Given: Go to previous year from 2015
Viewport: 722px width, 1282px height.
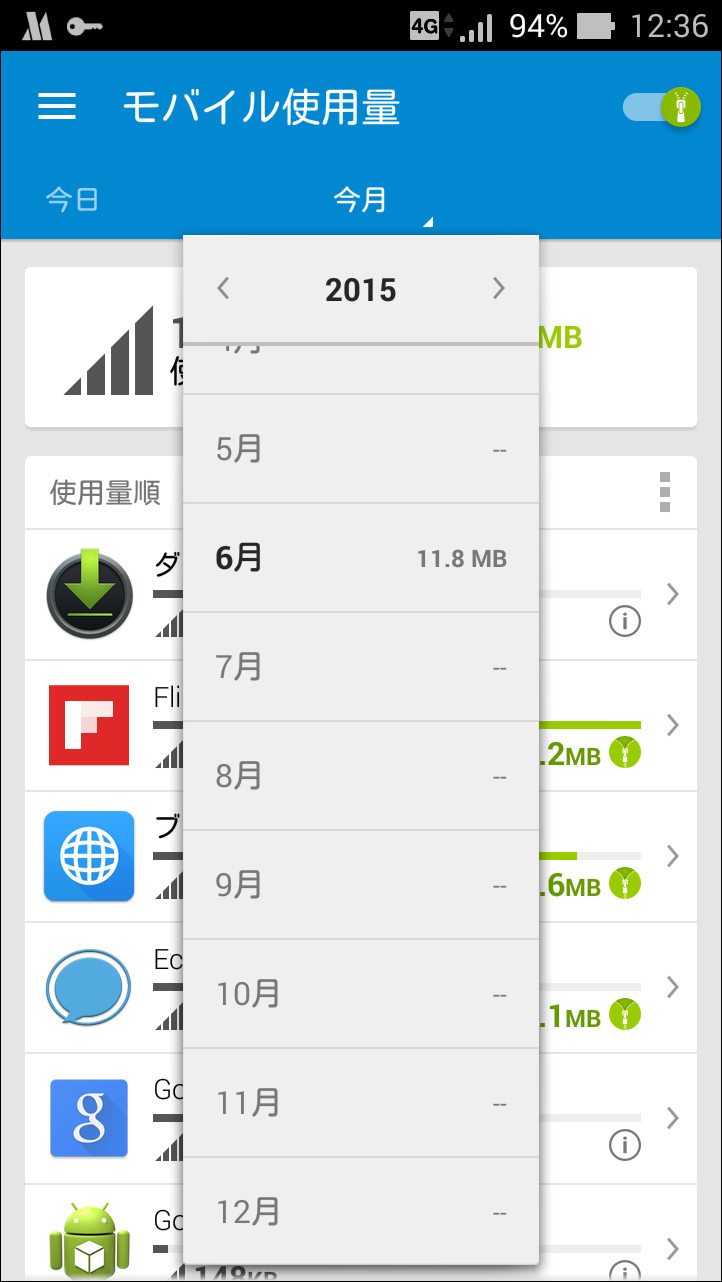Looking at the screenshot, I should (x=224, y=289).
